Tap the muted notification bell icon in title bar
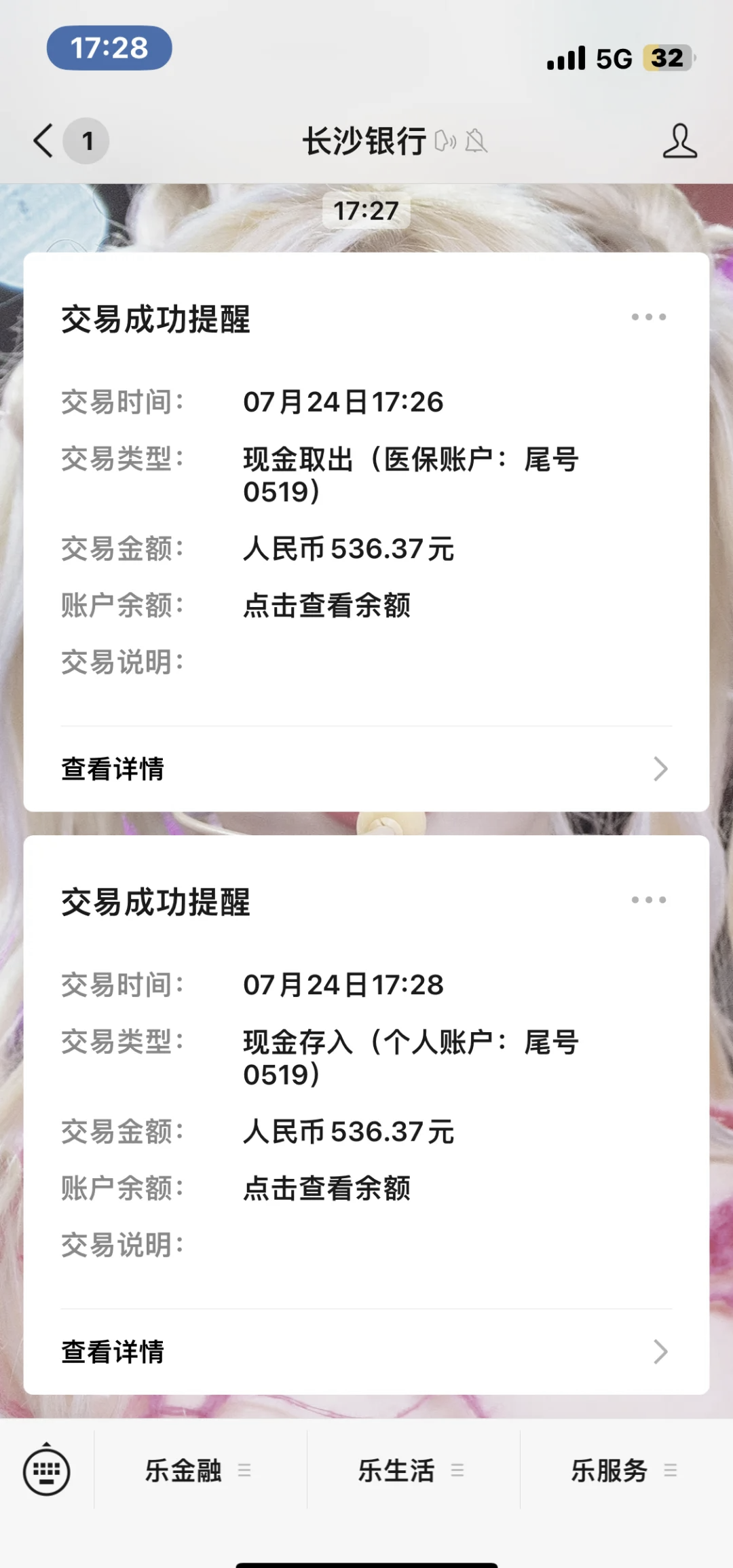 tap(477, 141)
